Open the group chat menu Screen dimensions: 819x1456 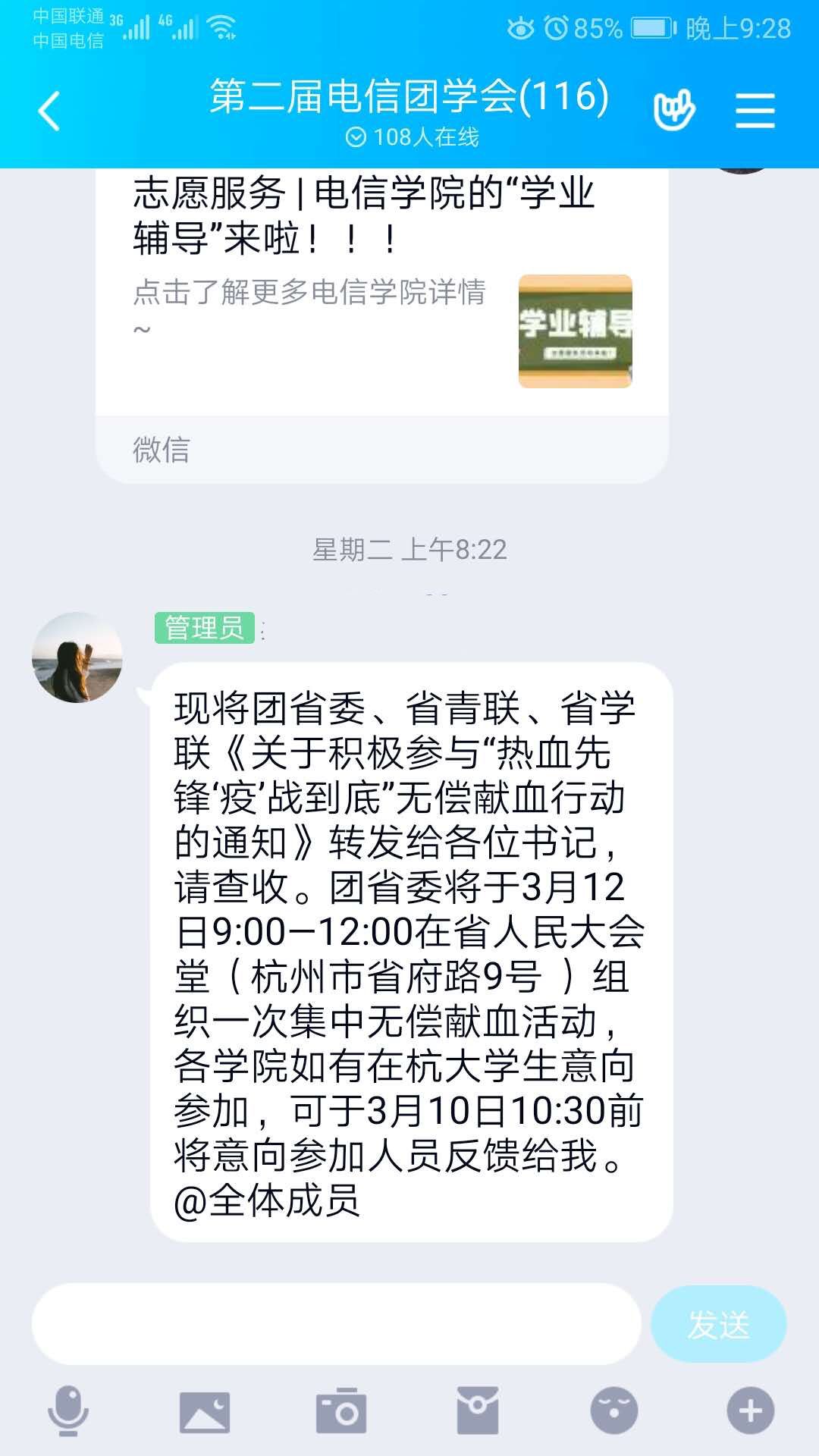point(755,111)
